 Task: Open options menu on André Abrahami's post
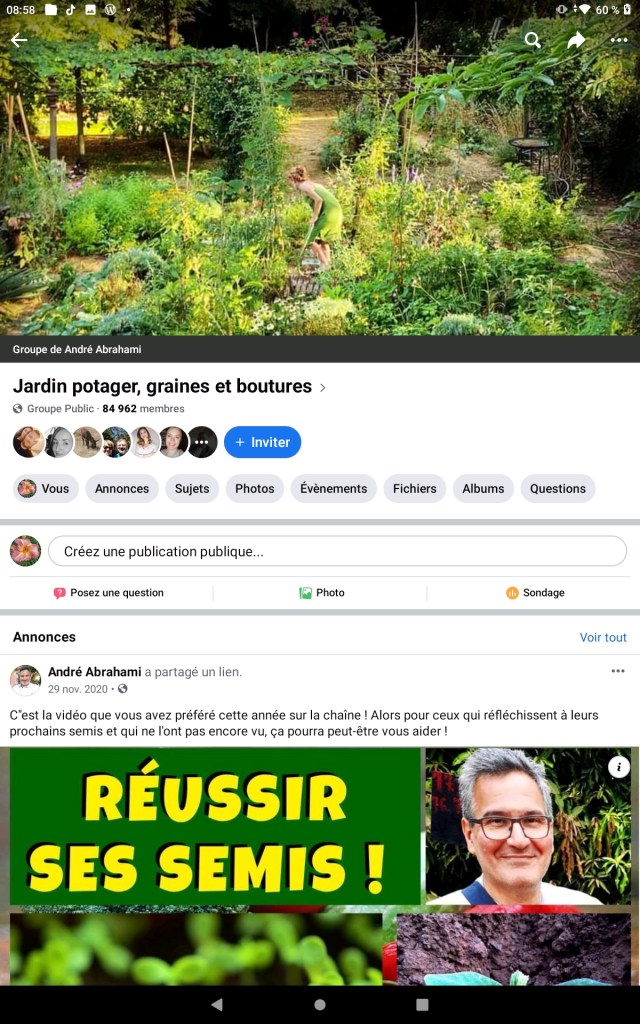click(618, 671)
